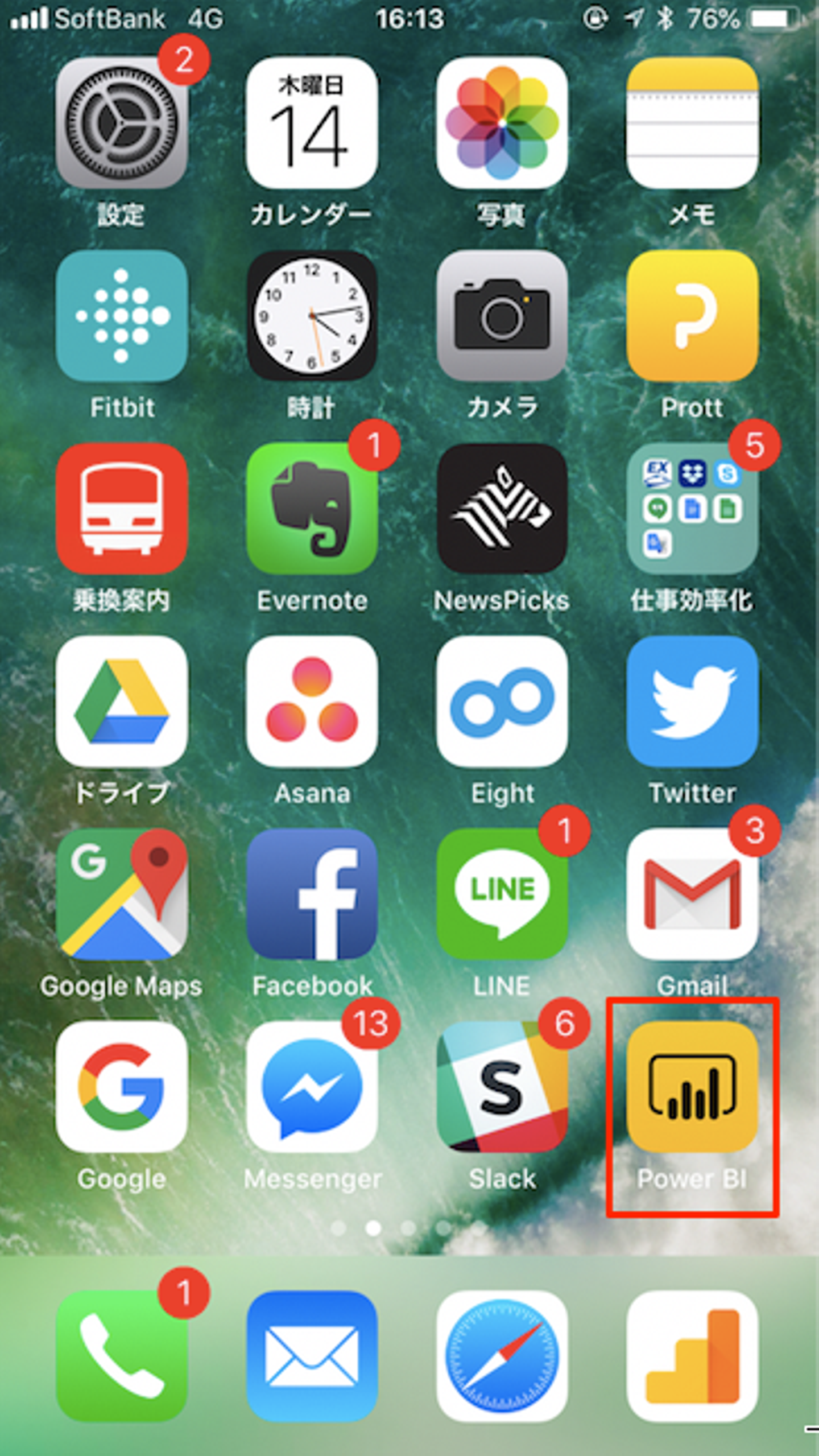The image size is (819, 1456).
Task: Open the Power BI app
Action: (x=692, y=1086)
